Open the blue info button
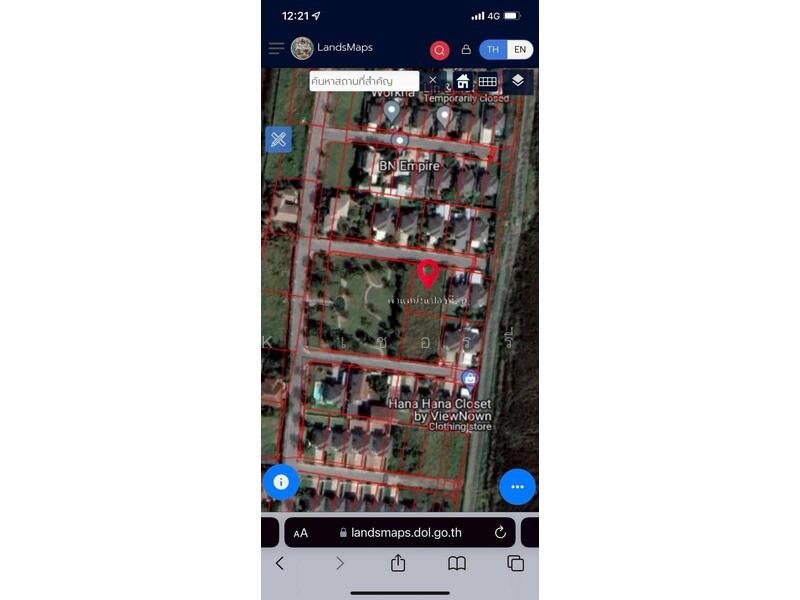Image resolution: width=800 pixels, height=600 pixels. click(281, 482)
